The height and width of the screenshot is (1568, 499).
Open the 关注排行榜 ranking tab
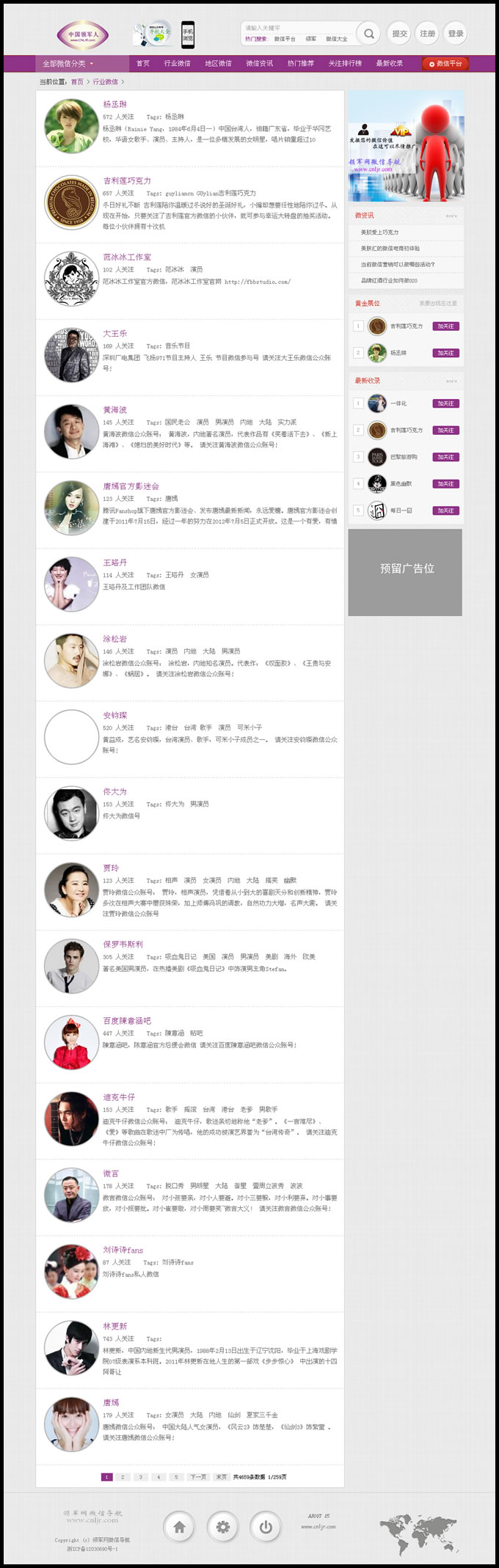345,64
